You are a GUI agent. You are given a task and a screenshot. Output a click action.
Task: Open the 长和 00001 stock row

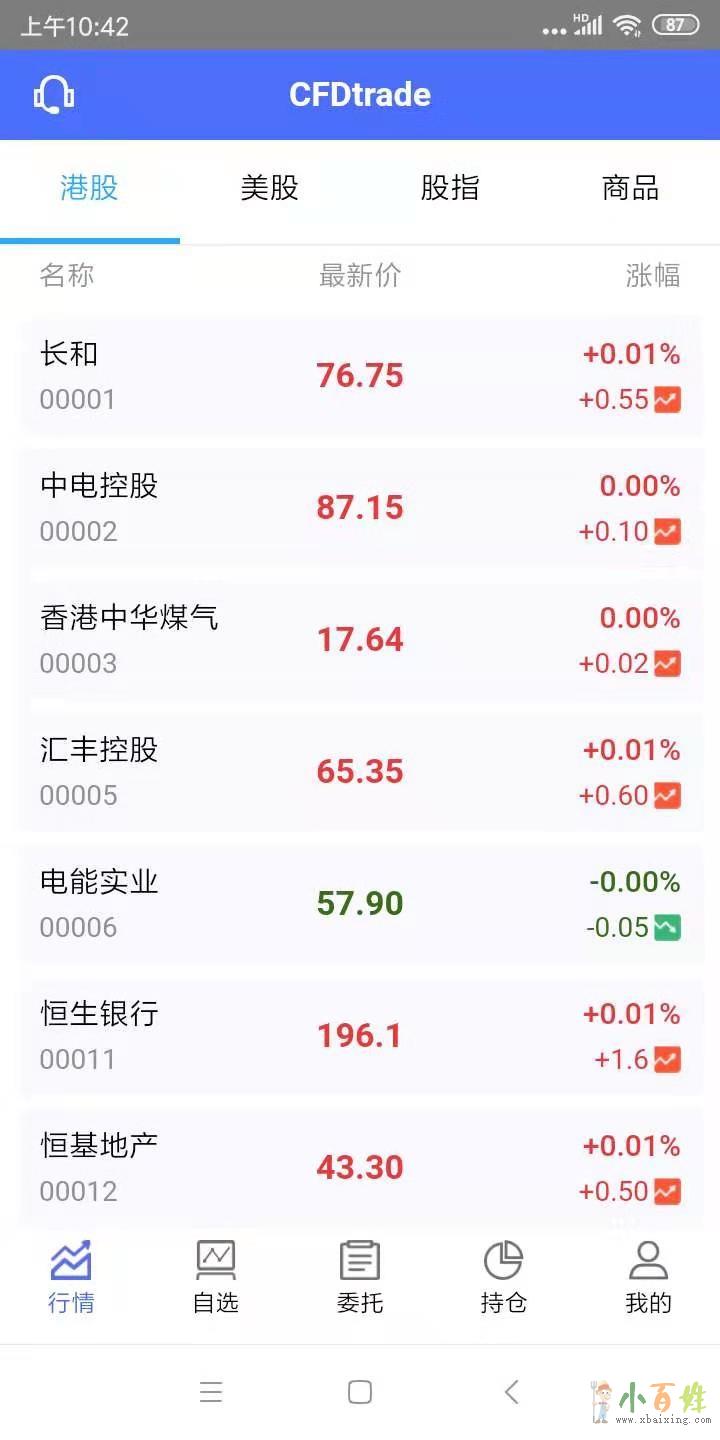click(x=360, y=376)
